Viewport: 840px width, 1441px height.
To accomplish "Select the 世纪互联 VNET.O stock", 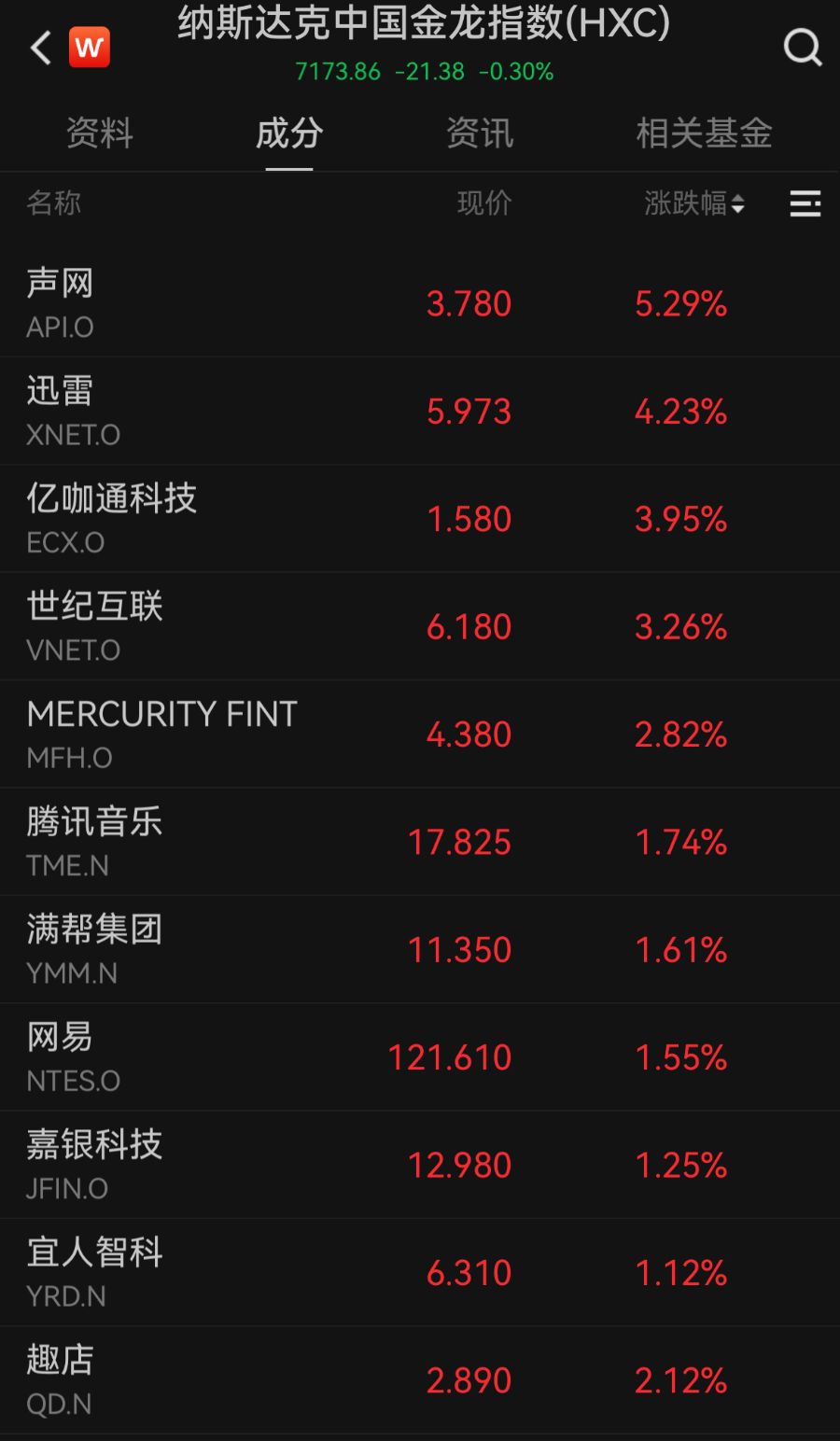I will 419,626.
